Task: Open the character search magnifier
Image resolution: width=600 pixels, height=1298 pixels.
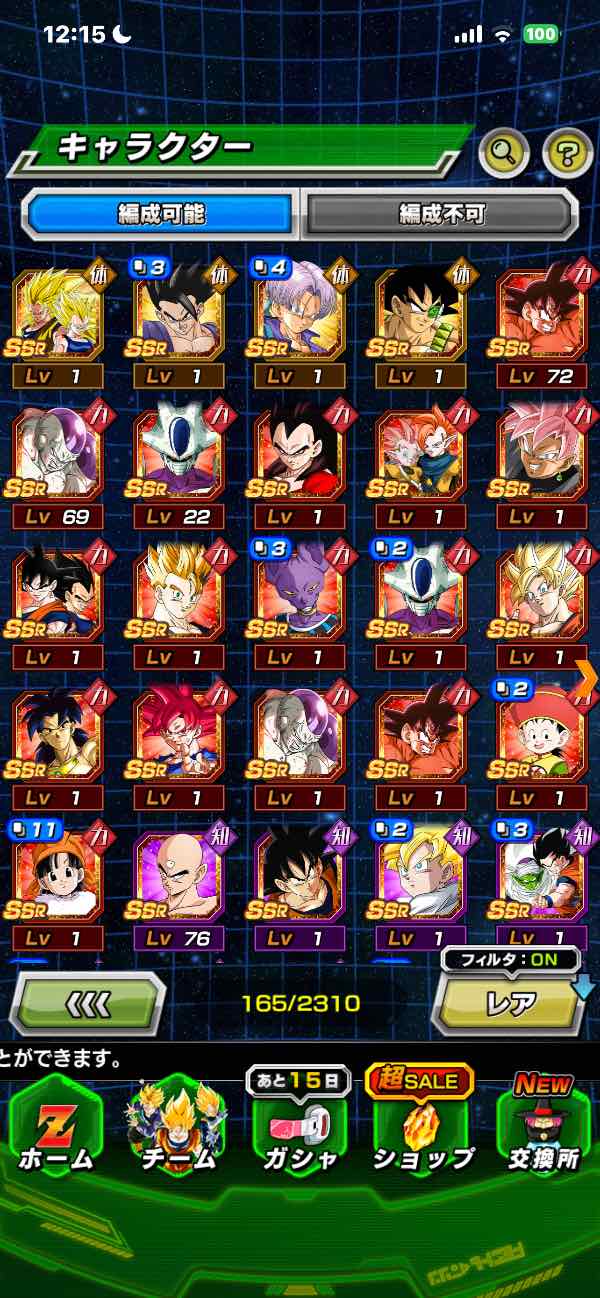Action: click(x=505, y=153)
